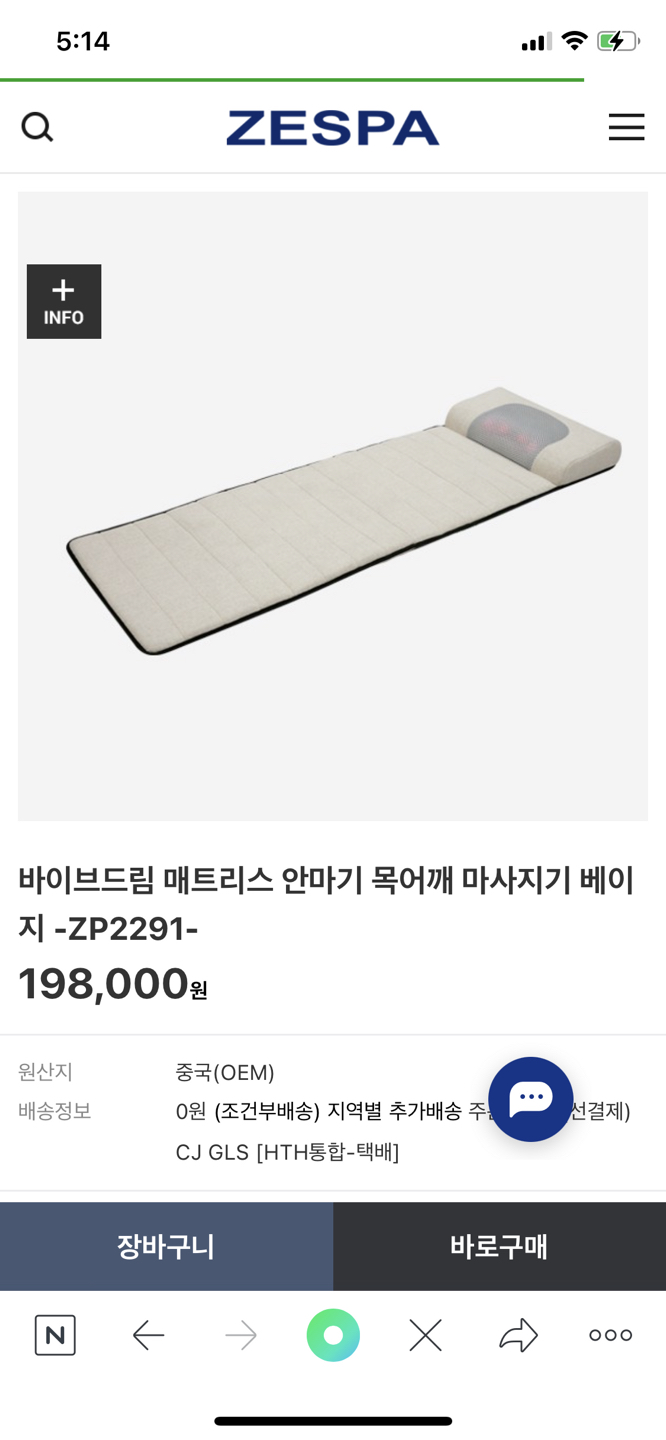Share this product page
Screen dimensions: 666x1440
[x=518, y=1335]
